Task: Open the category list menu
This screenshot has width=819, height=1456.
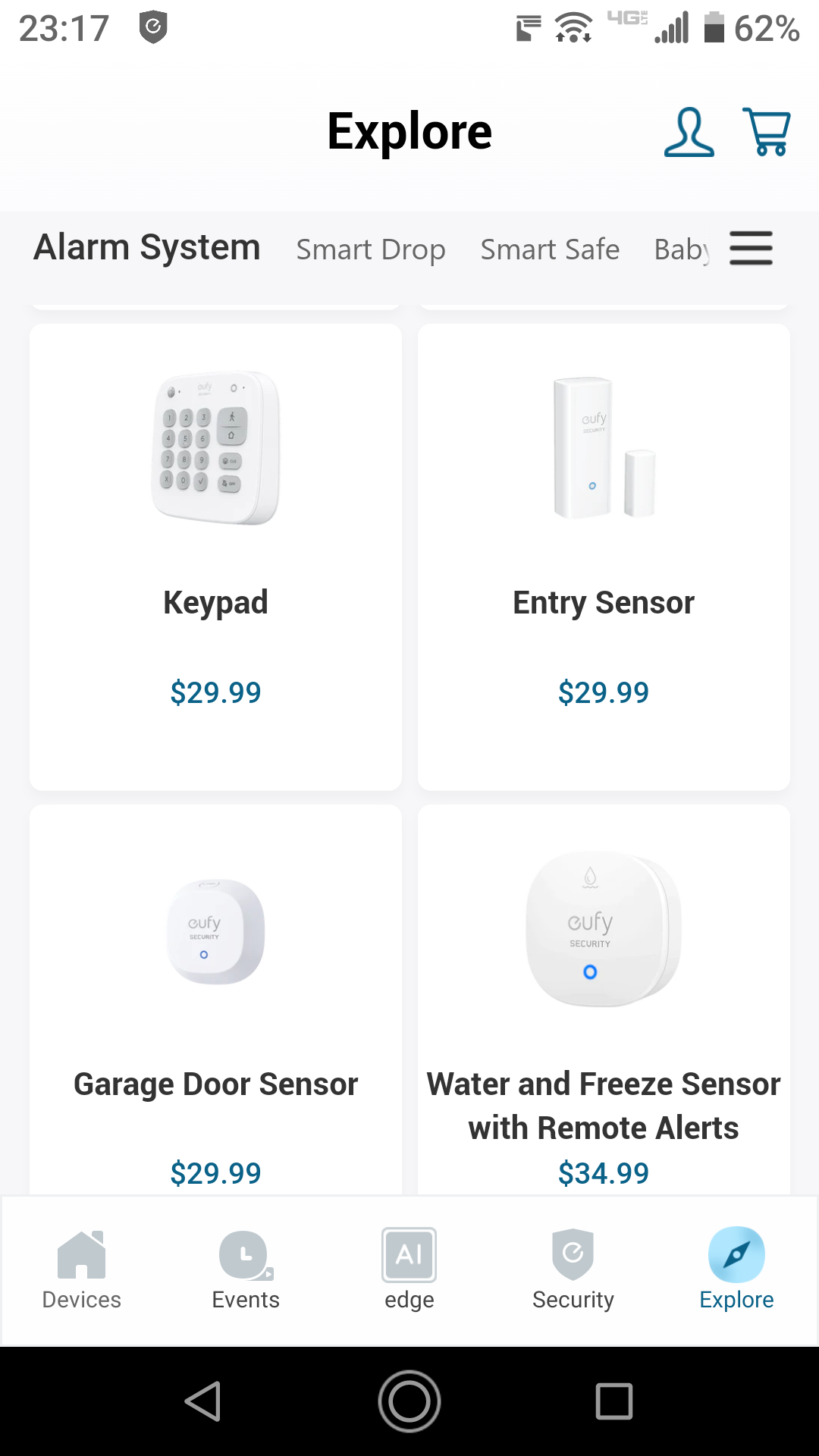Action: [x=751, y=249]
